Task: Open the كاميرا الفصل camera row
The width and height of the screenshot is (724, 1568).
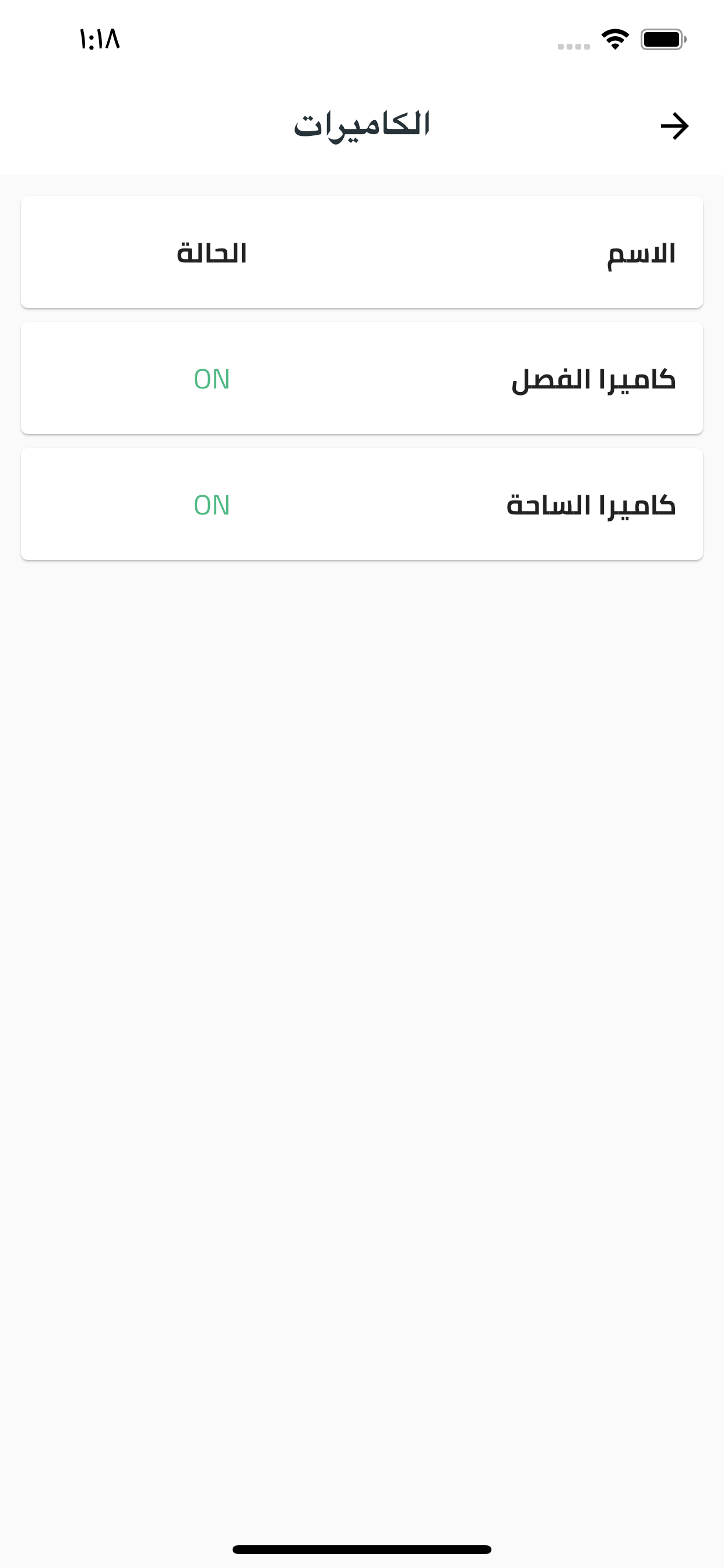Action: (362, 379)
